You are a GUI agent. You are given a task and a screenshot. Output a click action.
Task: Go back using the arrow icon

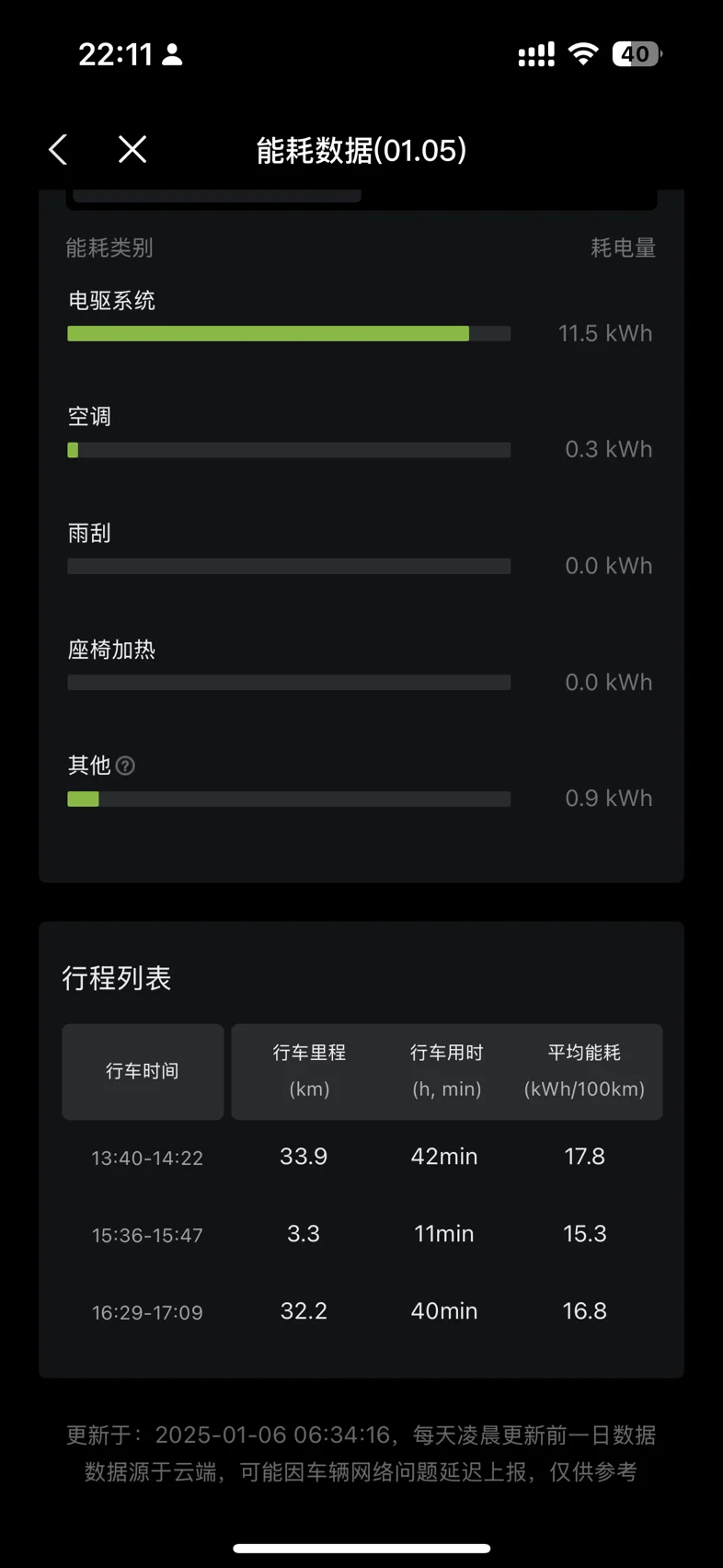pos(58,149)
